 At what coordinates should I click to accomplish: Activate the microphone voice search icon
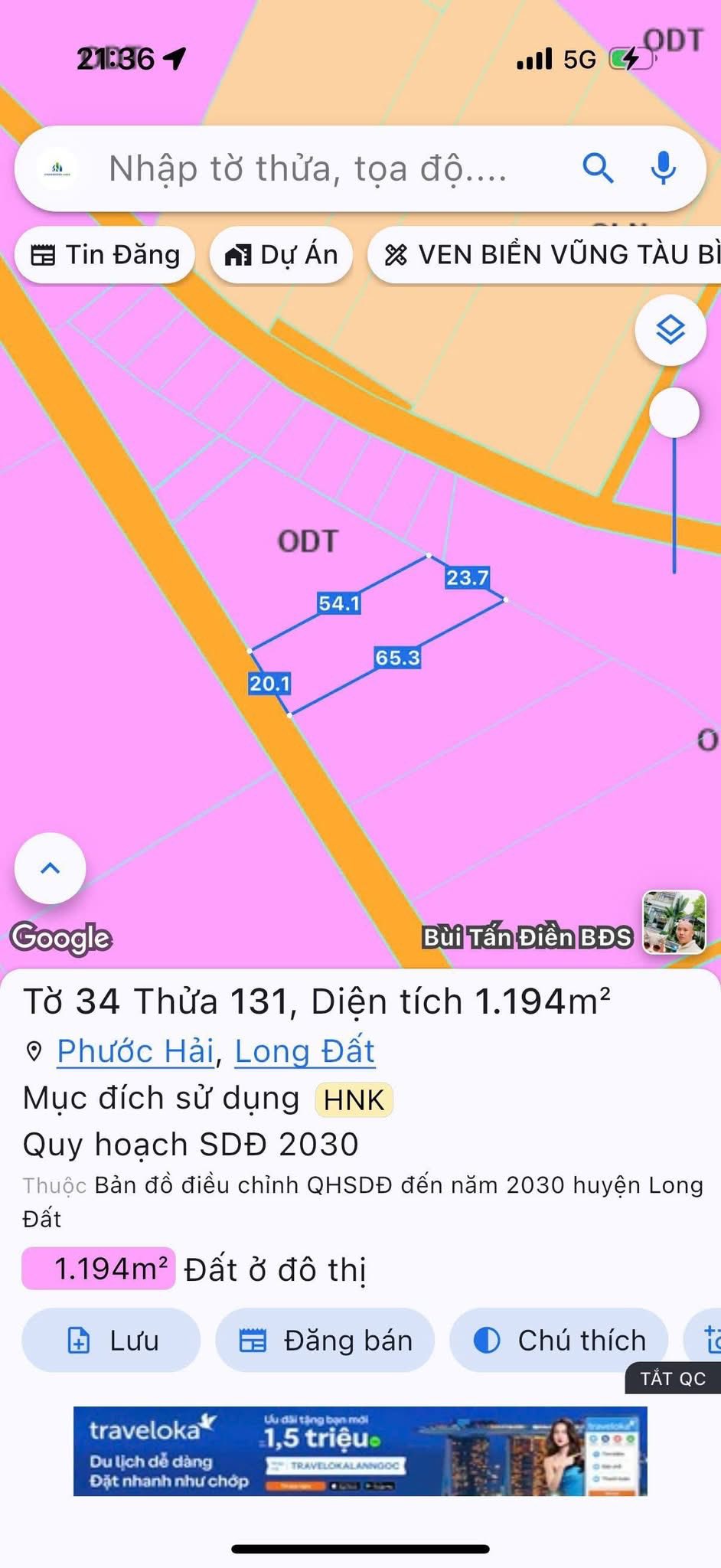pos(662,168)
